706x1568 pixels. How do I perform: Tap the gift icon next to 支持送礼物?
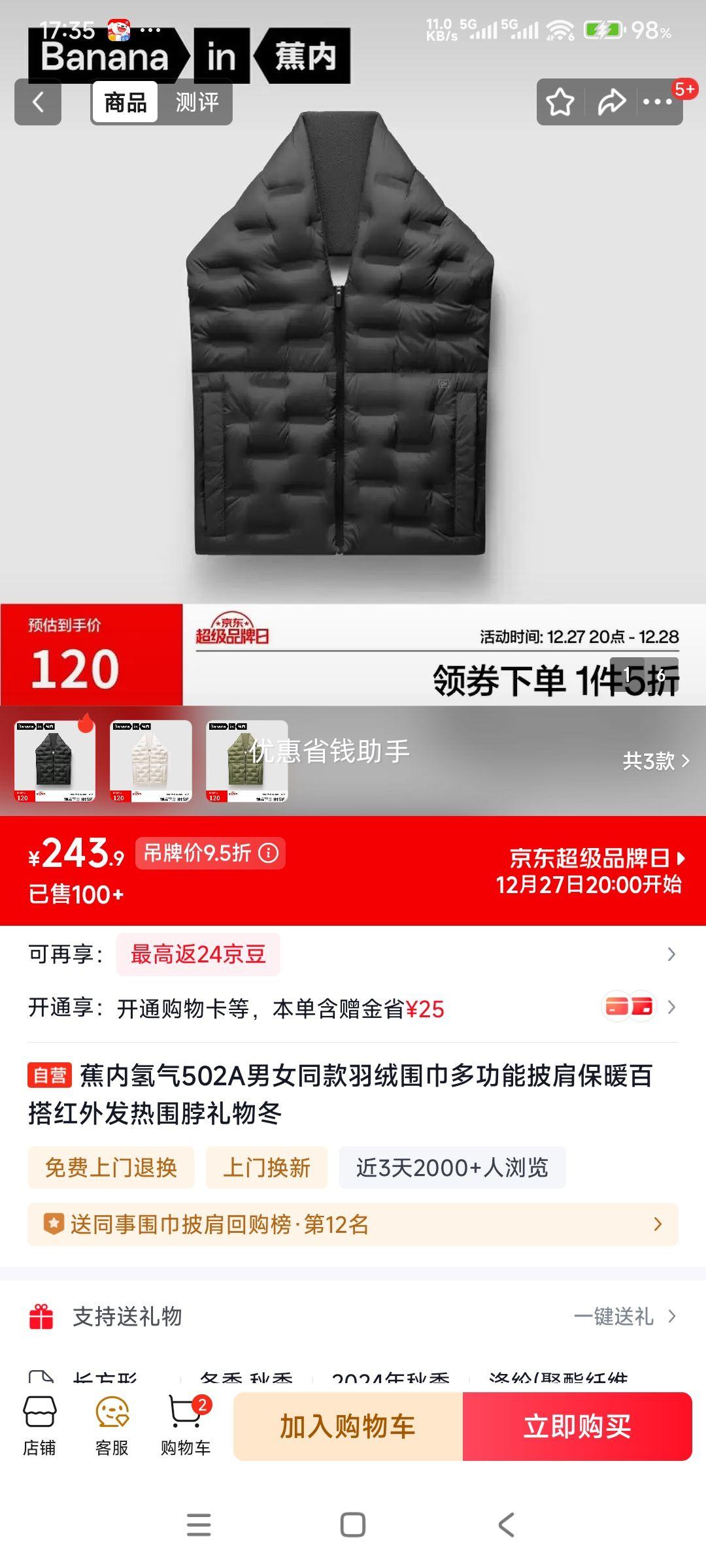point(42,1316)
